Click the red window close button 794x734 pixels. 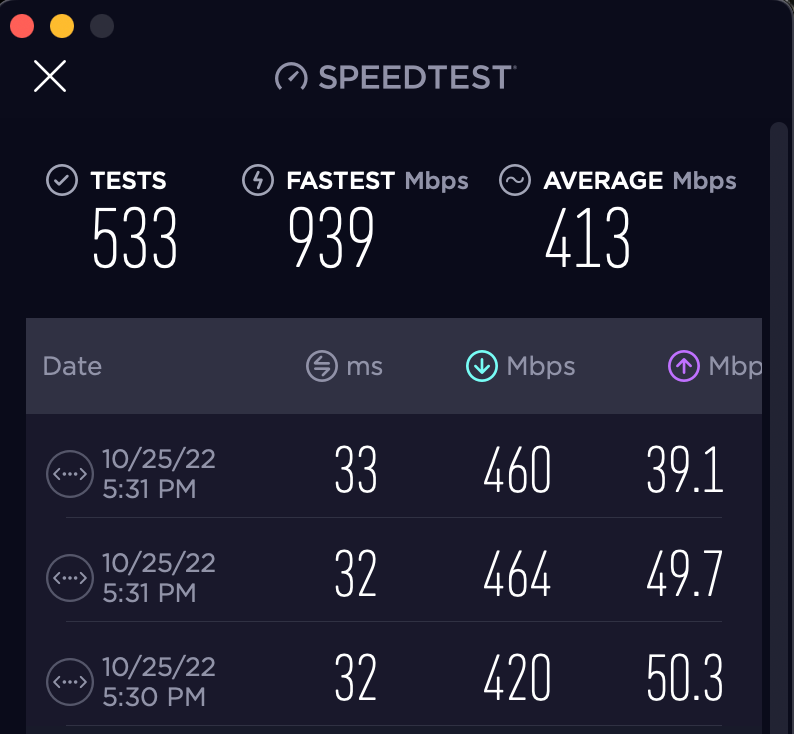click(21, 26)
